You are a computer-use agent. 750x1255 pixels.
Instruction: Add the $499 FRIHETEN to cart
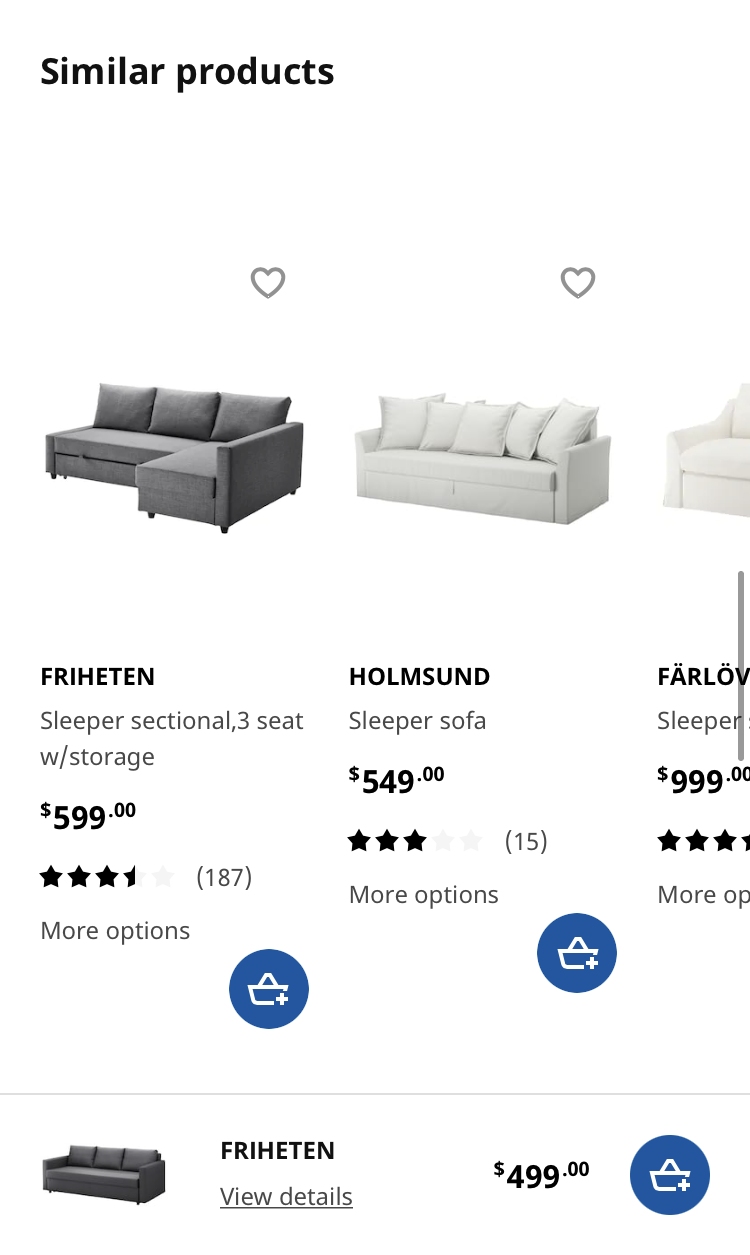[x=670, y=1175]
